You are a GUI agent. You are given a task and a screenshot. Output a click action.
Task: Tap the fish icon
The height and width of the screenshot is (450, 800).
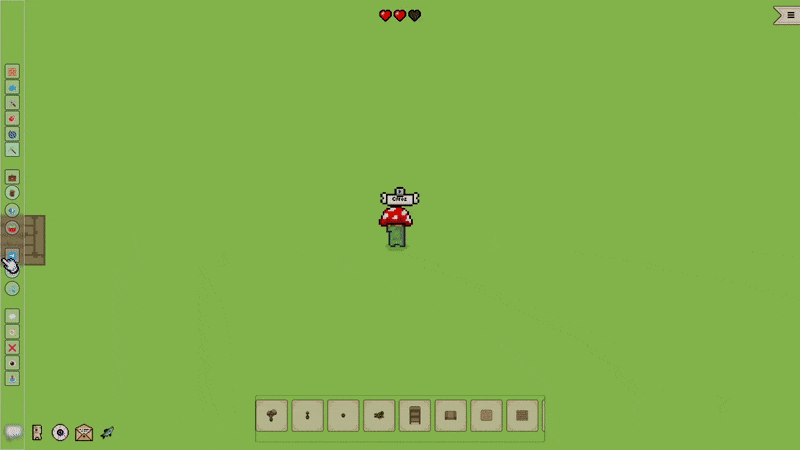(108, 432)
